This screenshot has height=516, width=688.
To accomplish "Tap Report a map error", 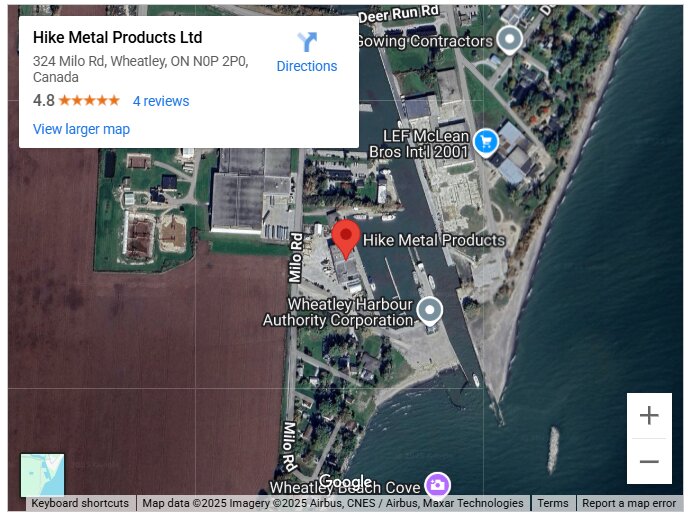I will click(629, 504).
